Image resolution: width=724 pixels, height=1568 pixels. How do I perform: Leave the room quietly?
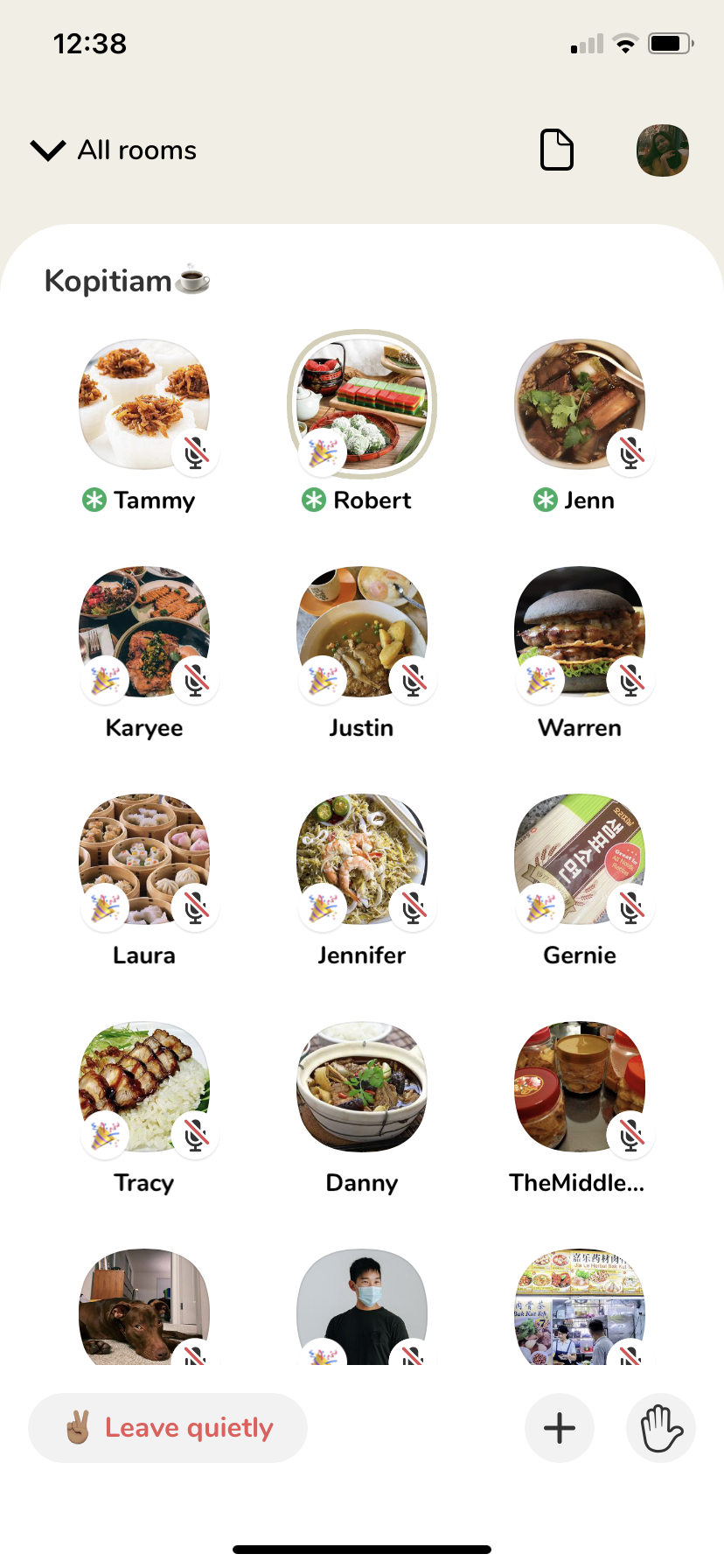coord(168,1428)
